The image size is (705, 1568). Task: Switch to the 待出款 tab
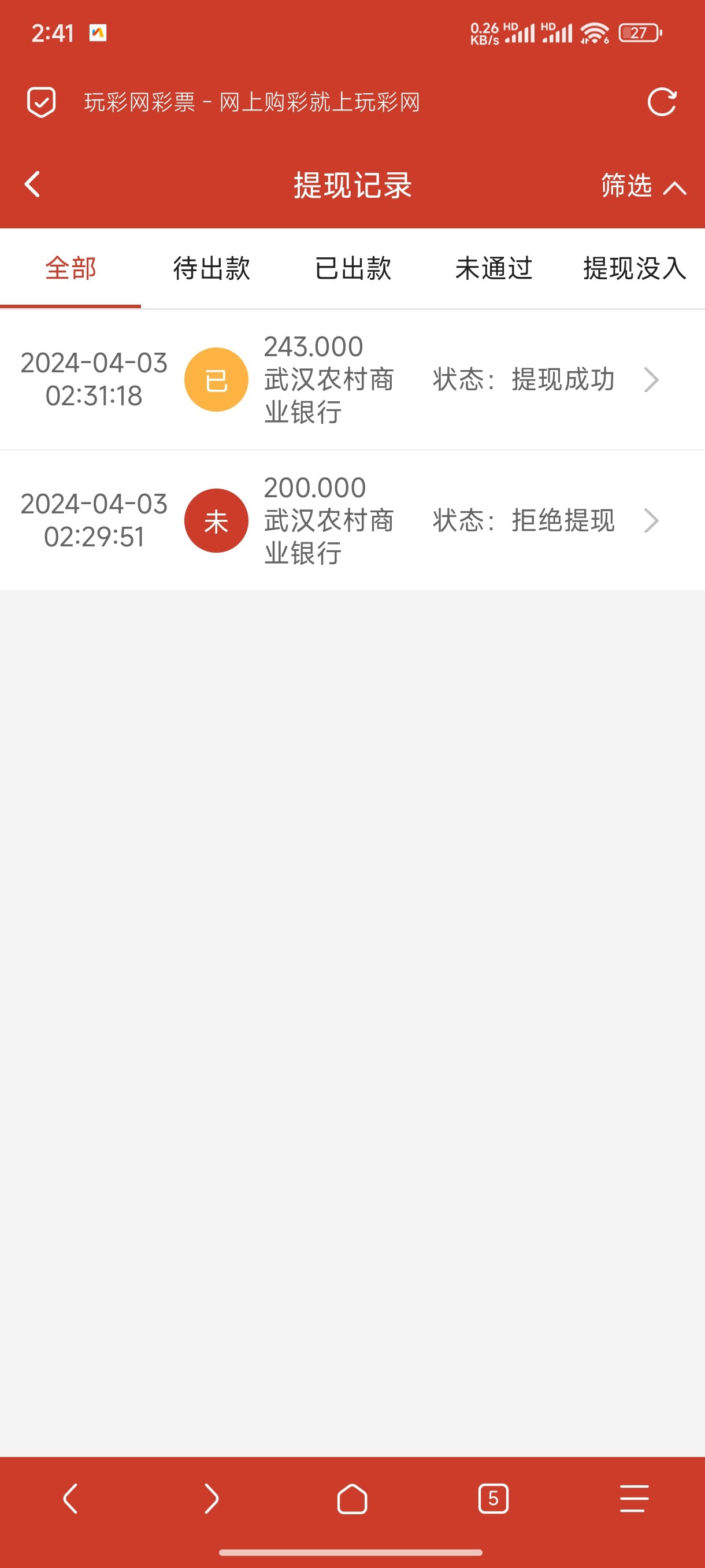[x=211, y=268]
